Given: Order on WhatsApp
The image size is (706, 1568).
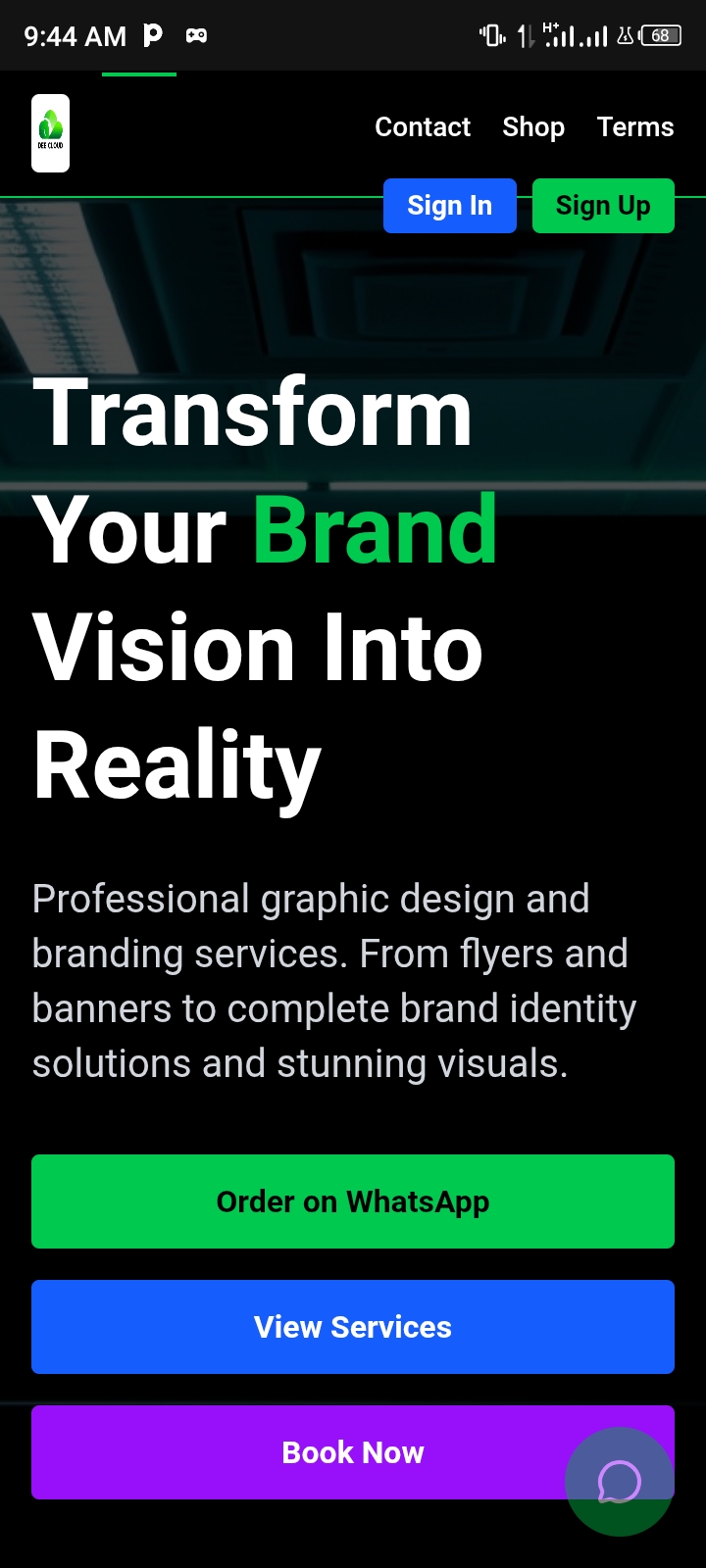Looking at the screenshot, I should click(x=353, y=1201).
